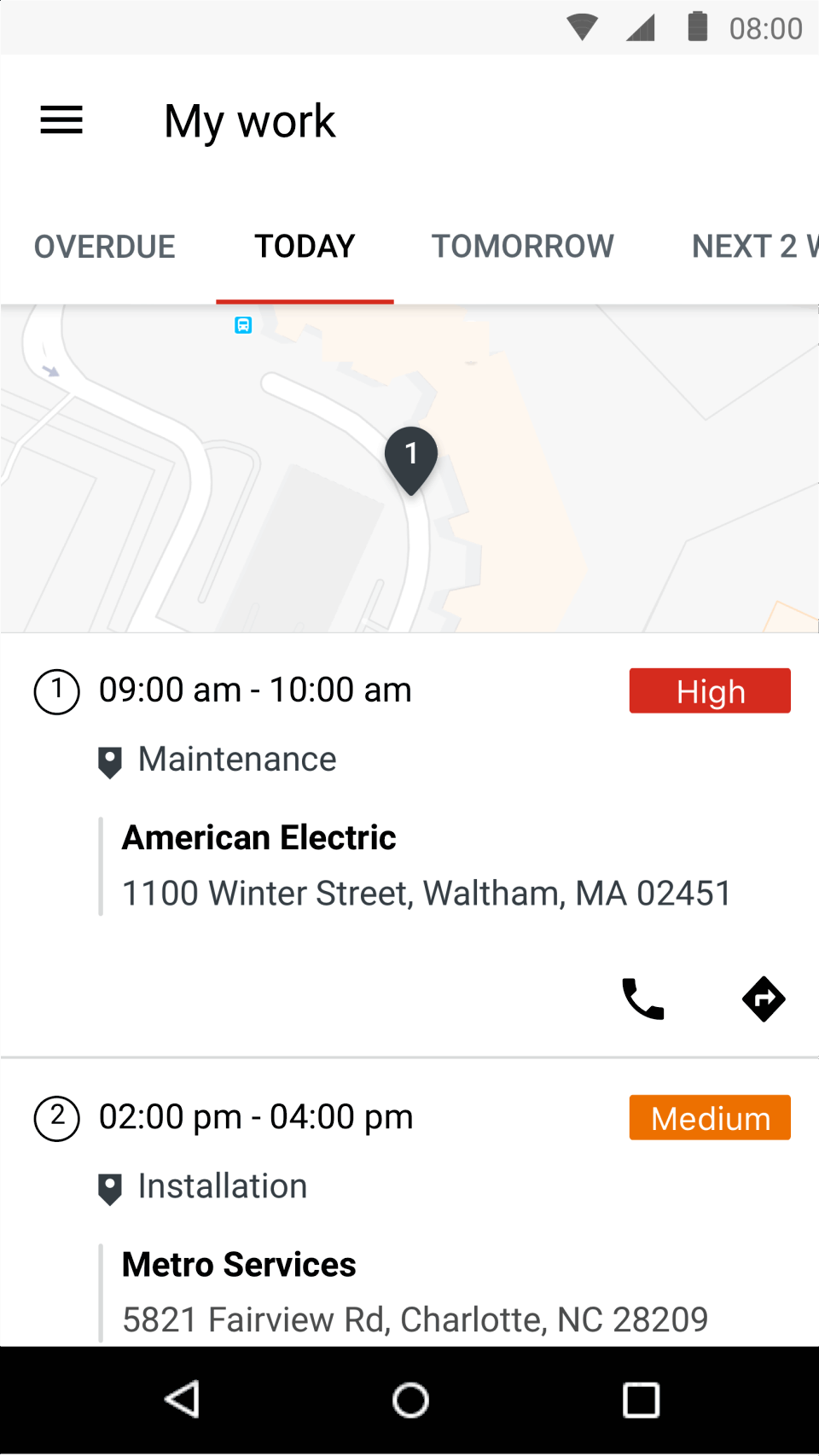Click the Medium priority badge
This screenshot has width=819, height=1456.
point(710,1117)
